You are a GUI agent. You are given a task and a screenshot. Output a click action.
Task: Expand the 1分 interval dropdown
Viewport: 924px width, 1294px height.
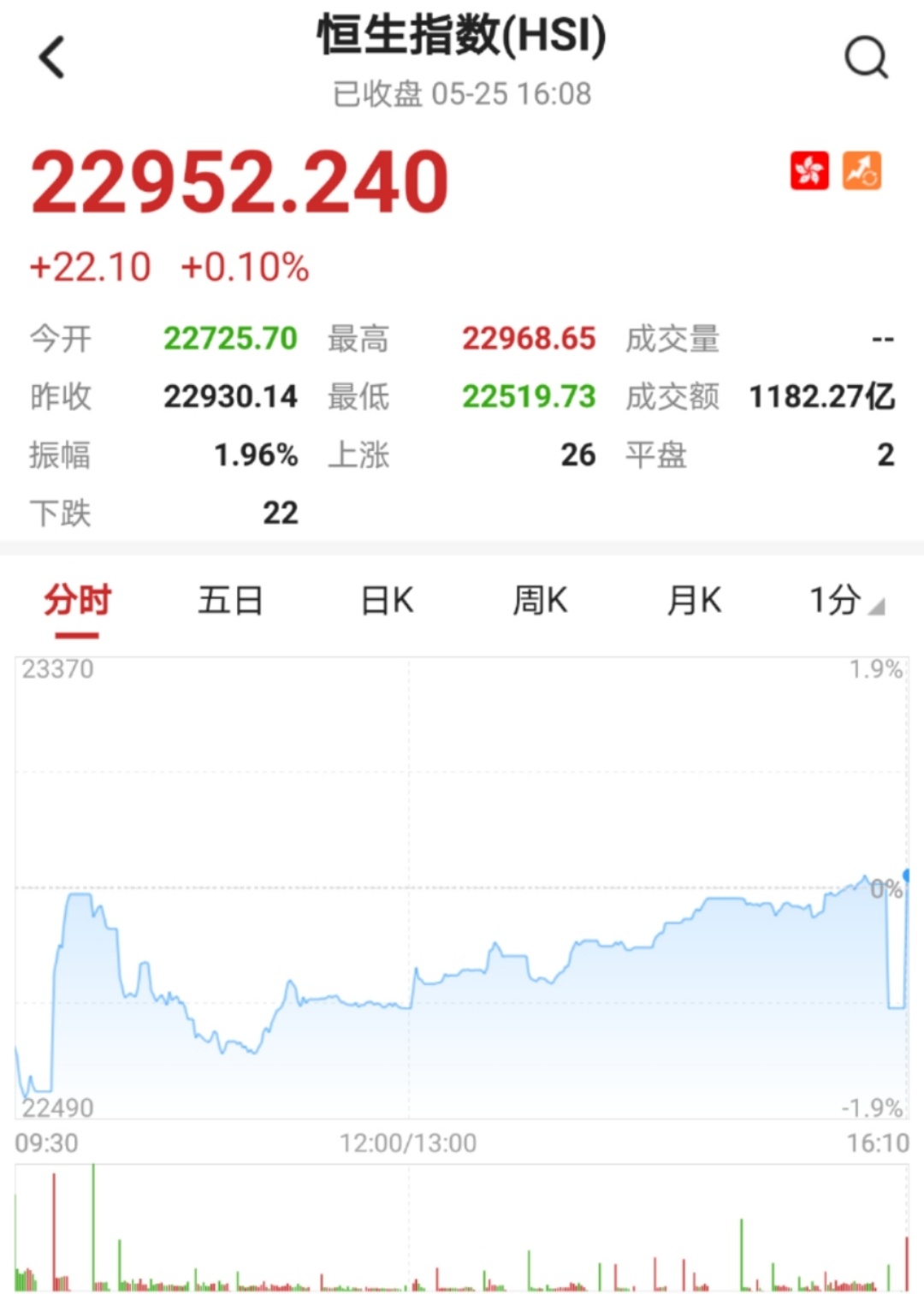tap(846, 601)
